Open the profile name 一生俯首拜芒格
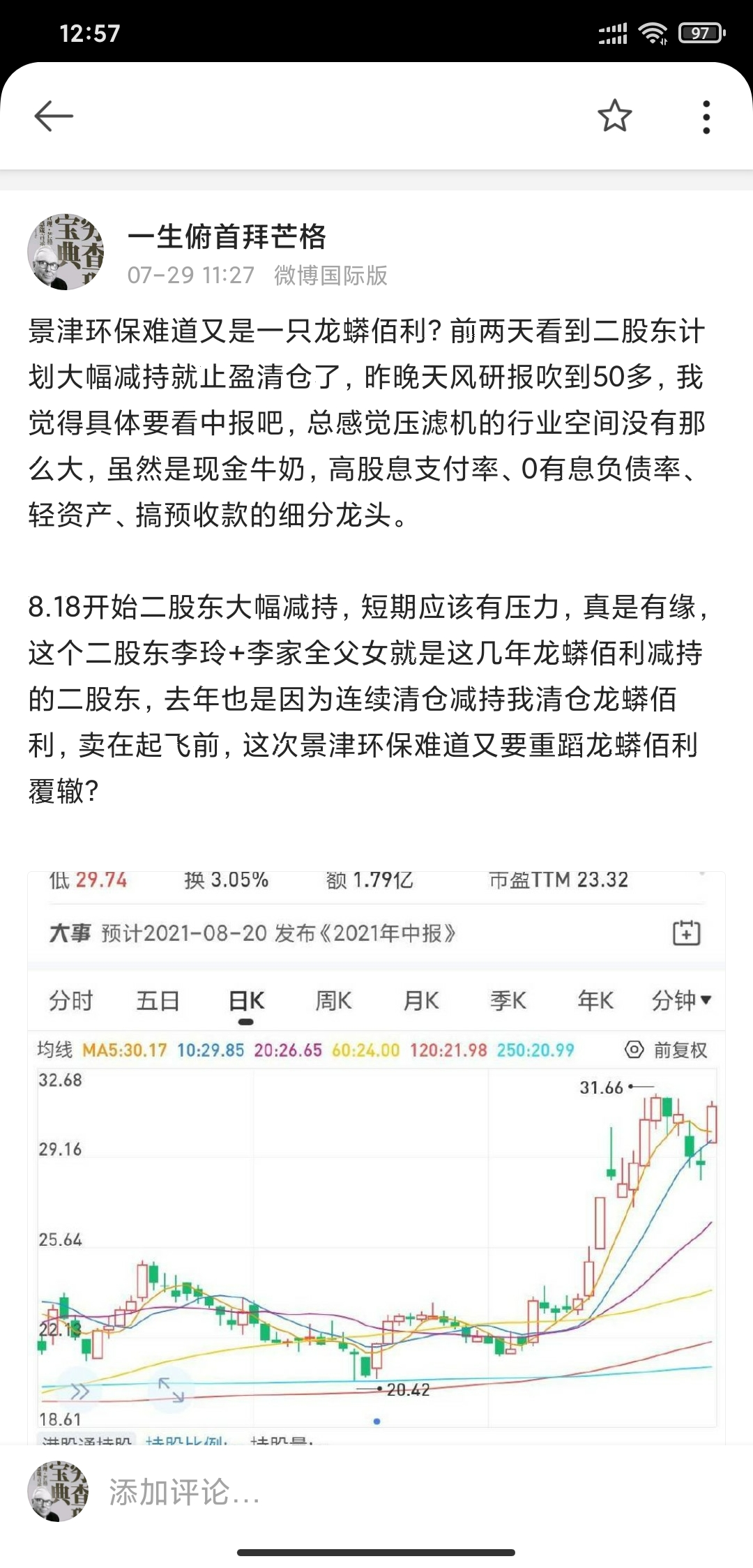This screenshot has height=1568, width=753. 227,237
